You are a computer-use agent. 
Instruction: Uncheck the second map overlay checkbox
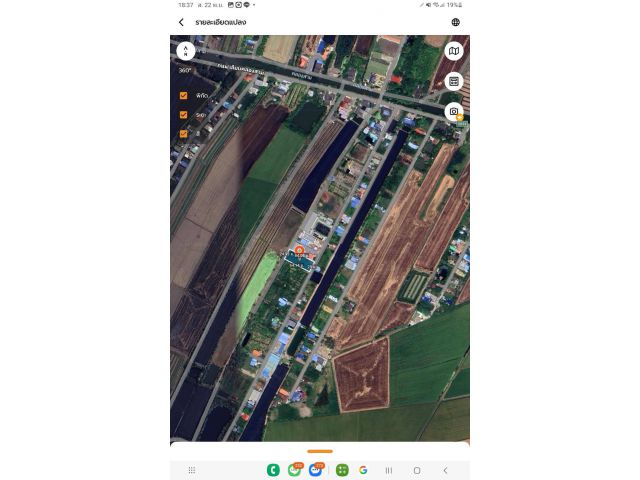(183, 115)
